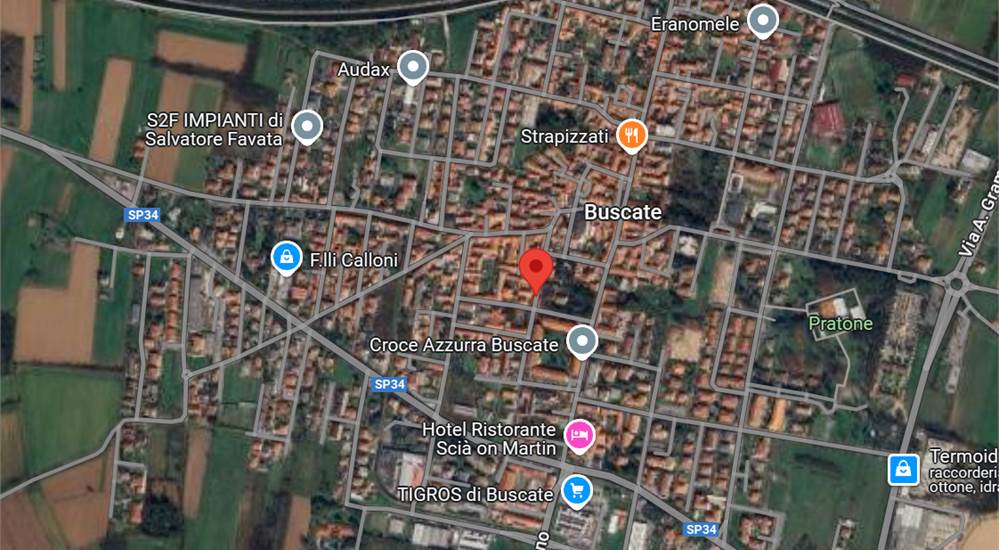This screenshot has width=1000, height=550.
Task: Tap the S2F IMPIANTI di Salvatore Favata marker
Action: tap(309, 126)
